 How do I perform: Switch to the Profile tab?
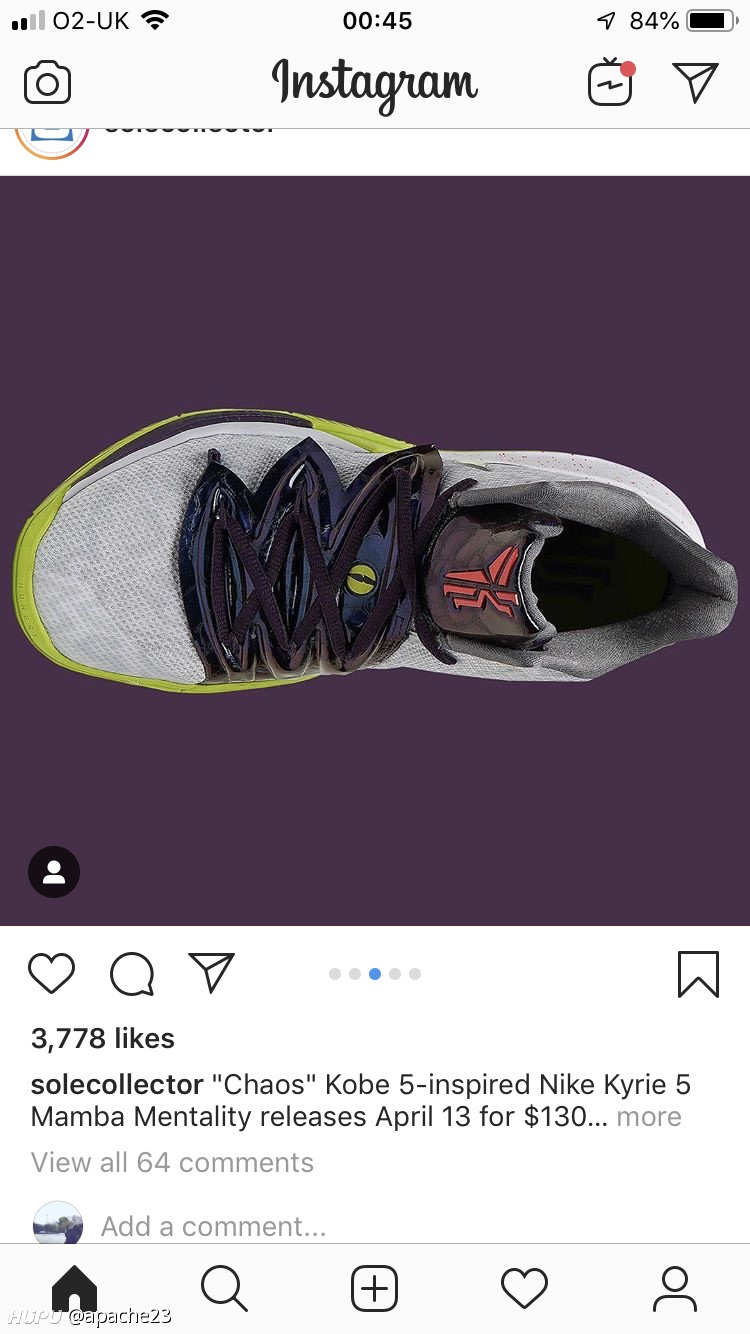click(675, 1289)
